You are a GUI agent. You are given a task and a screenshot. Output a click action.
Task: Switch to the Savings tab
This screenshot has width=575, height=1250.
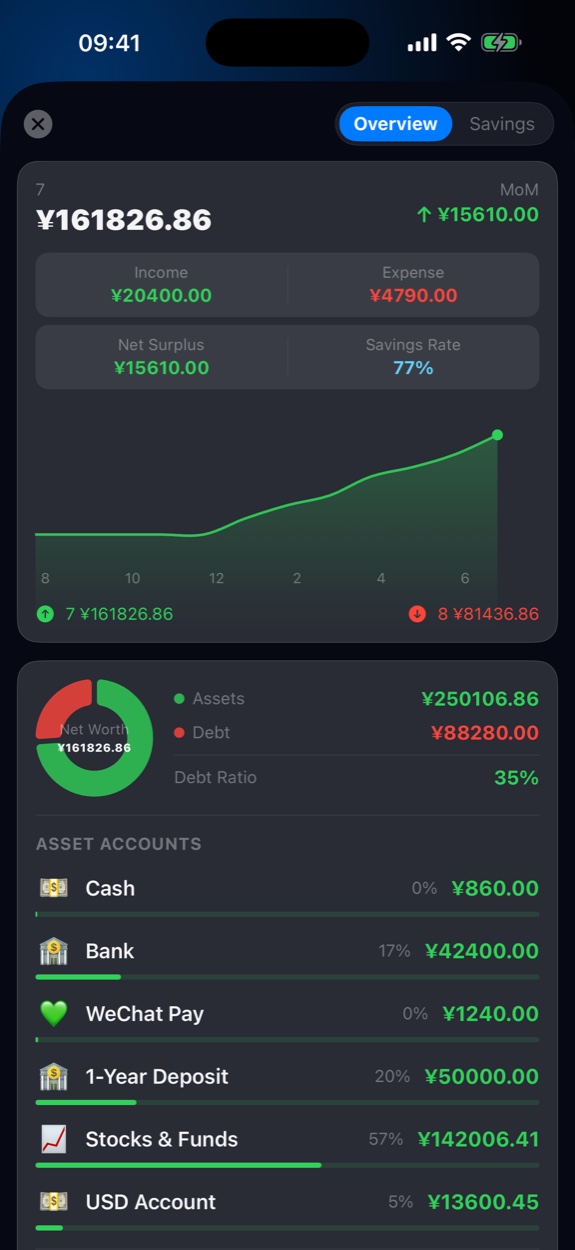pos(502,124)
